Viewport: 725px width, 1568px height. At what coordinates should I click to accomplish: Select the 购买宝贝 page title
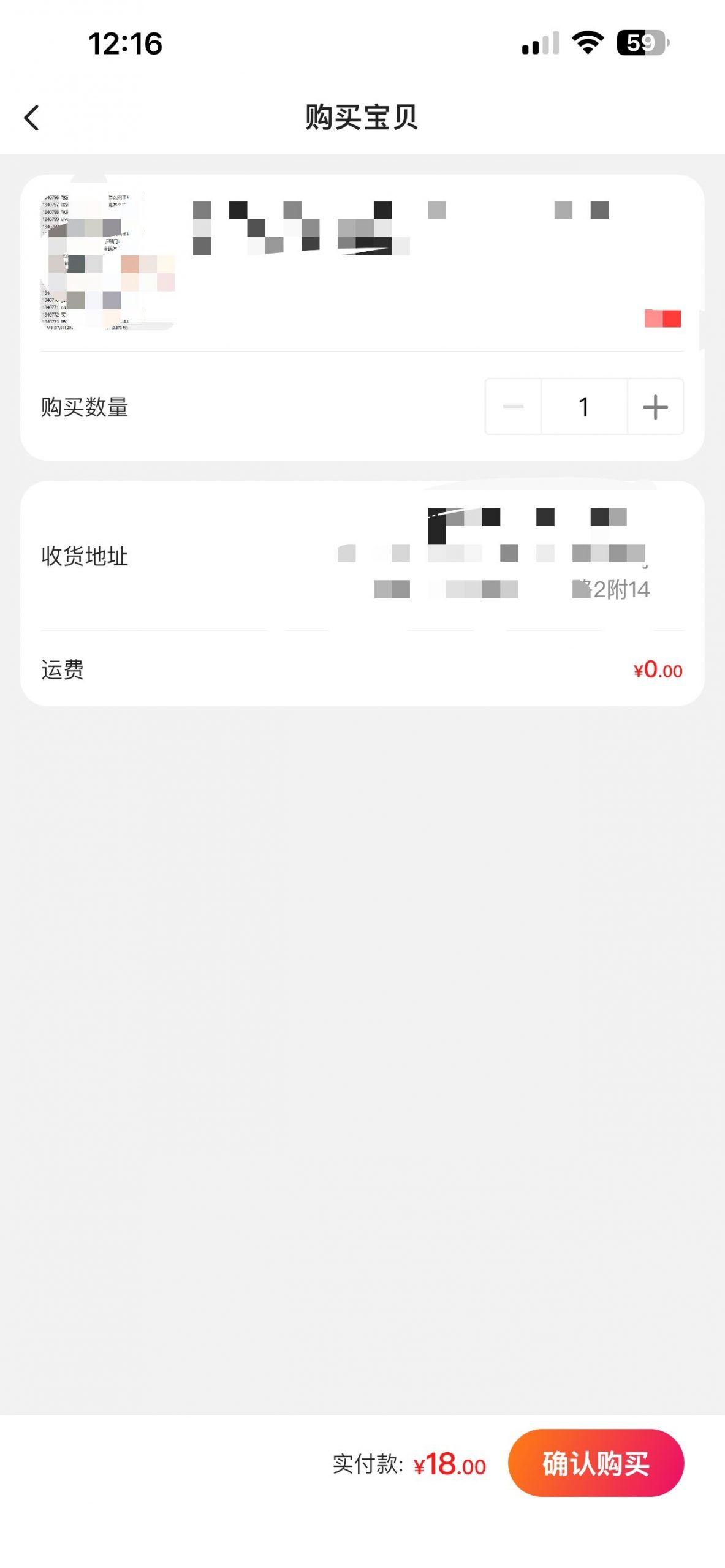(x=362, y=117)
